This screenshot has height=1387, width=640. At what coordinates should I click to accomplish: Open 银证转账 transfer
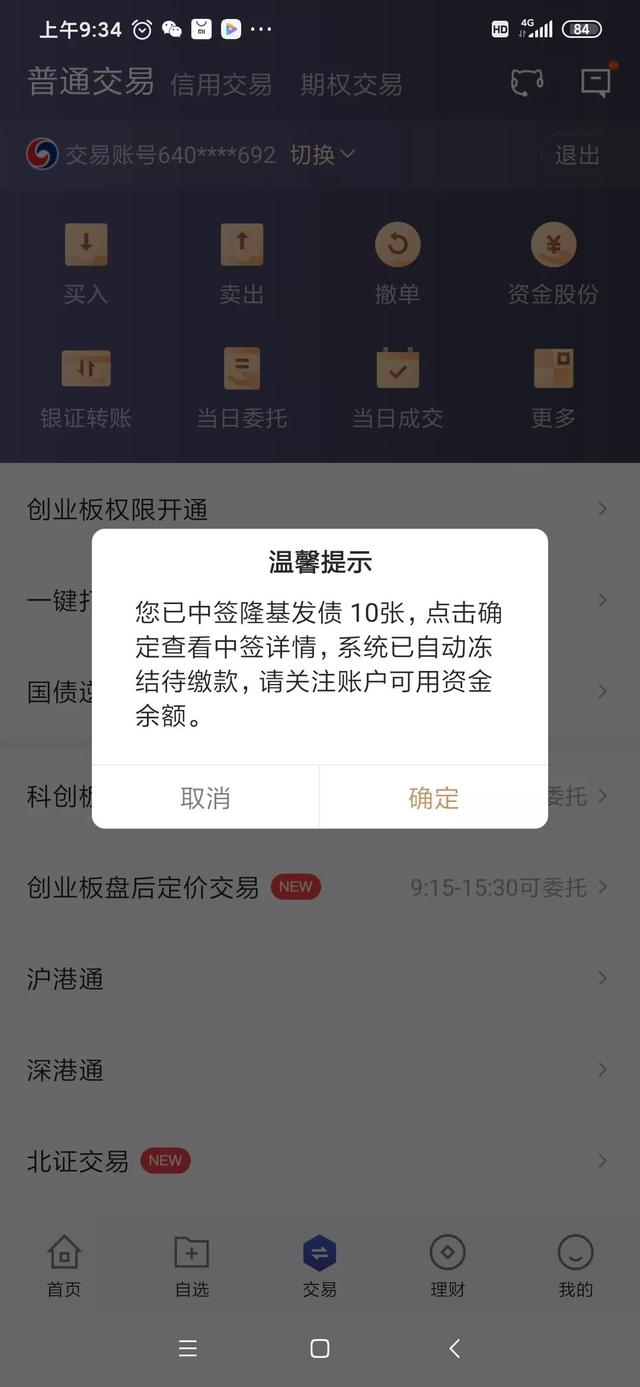tap(85, 387)
